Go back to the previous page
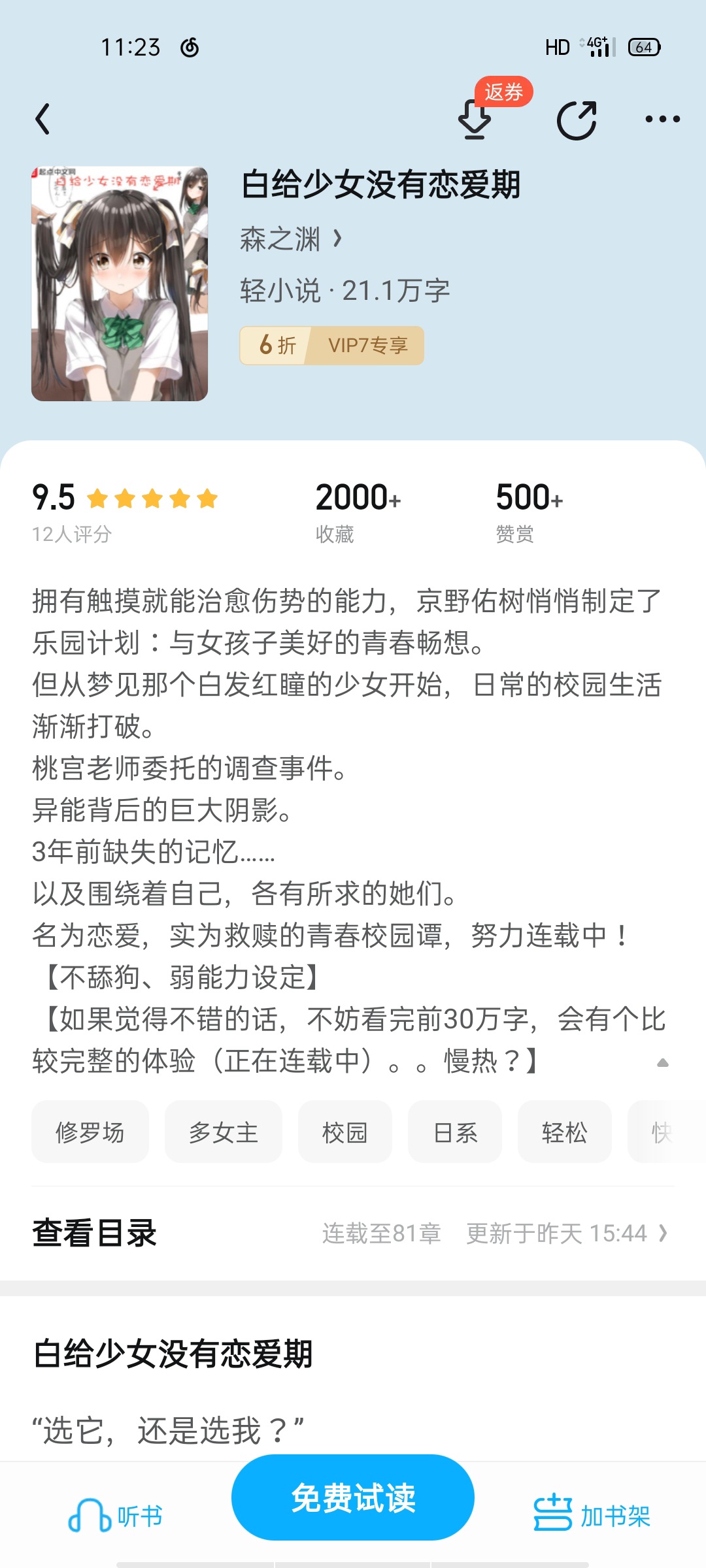Viewport: 706px width, 1568px height. click(x=43, y=120)
